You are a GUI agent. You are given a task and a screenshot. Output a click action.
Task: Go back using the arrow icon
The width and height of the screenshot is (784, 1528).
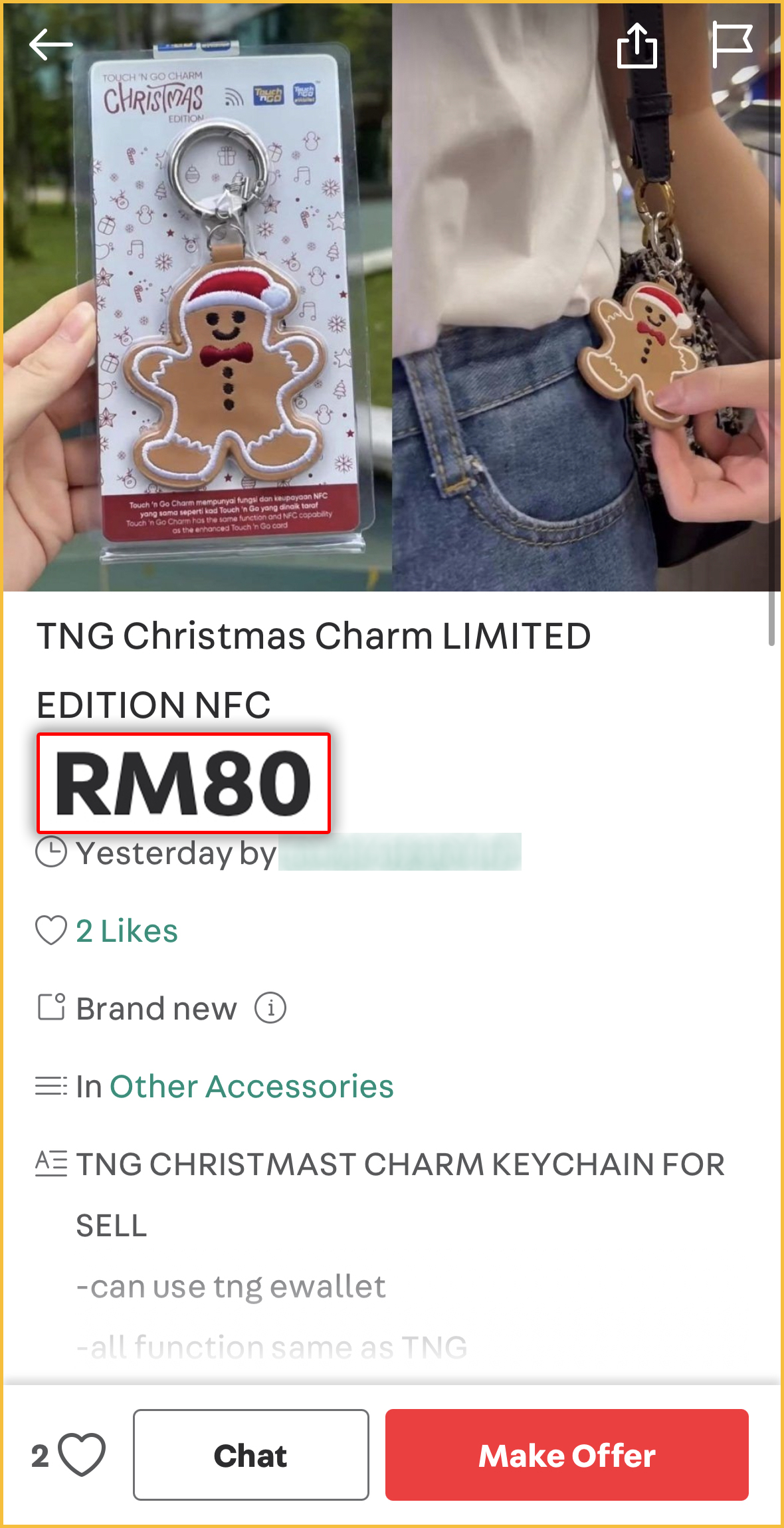tap(50, 45)
